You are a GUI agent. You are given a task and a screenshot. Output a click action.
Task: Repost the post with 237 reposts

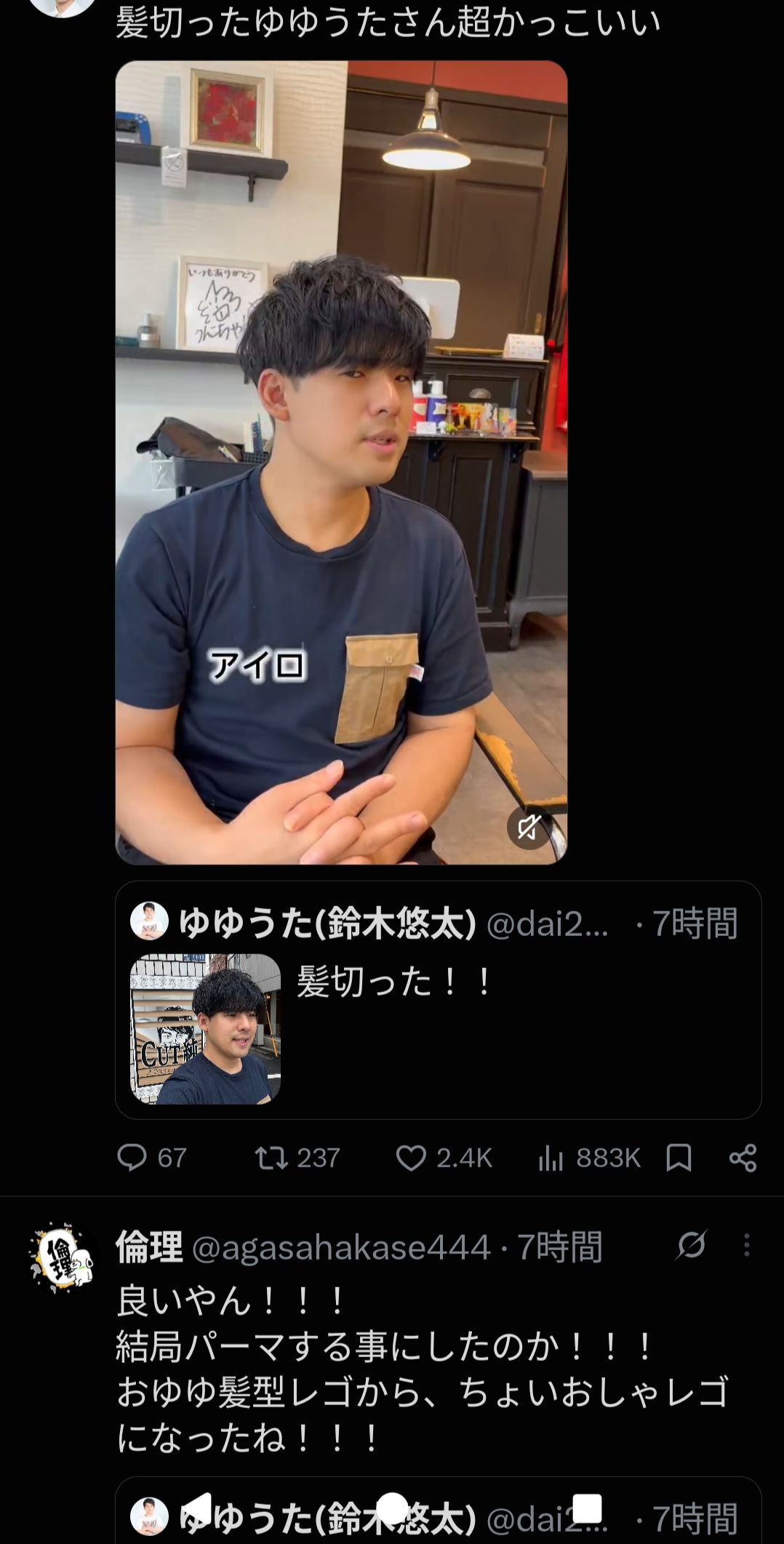coord(297,1158)
